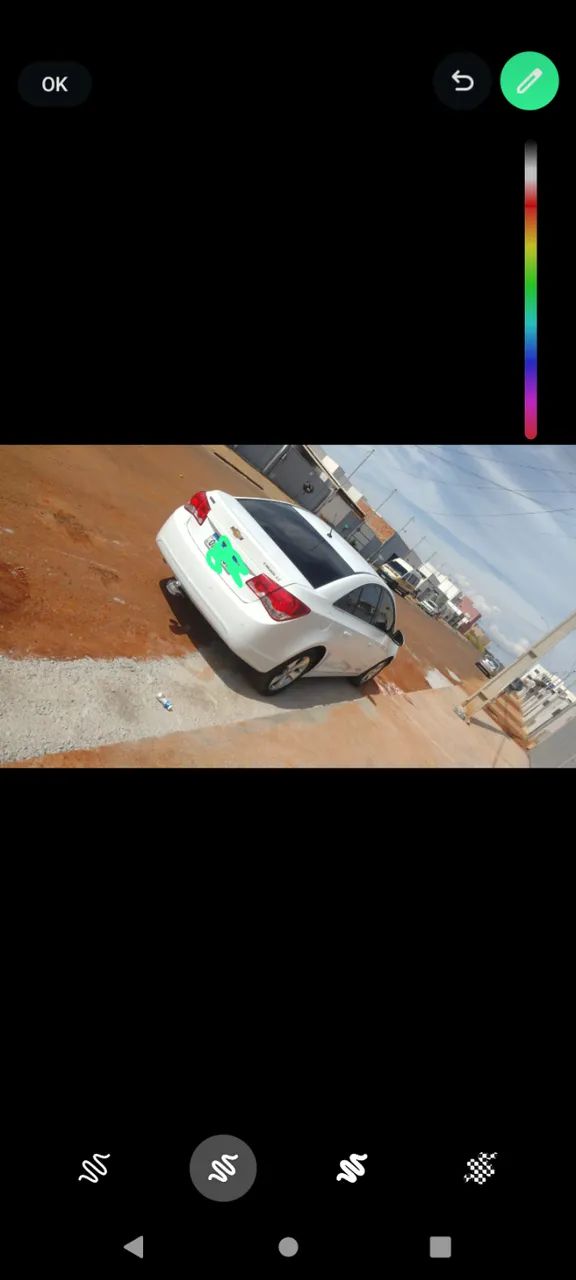Undo the last drawn stroke

[462, 81]
